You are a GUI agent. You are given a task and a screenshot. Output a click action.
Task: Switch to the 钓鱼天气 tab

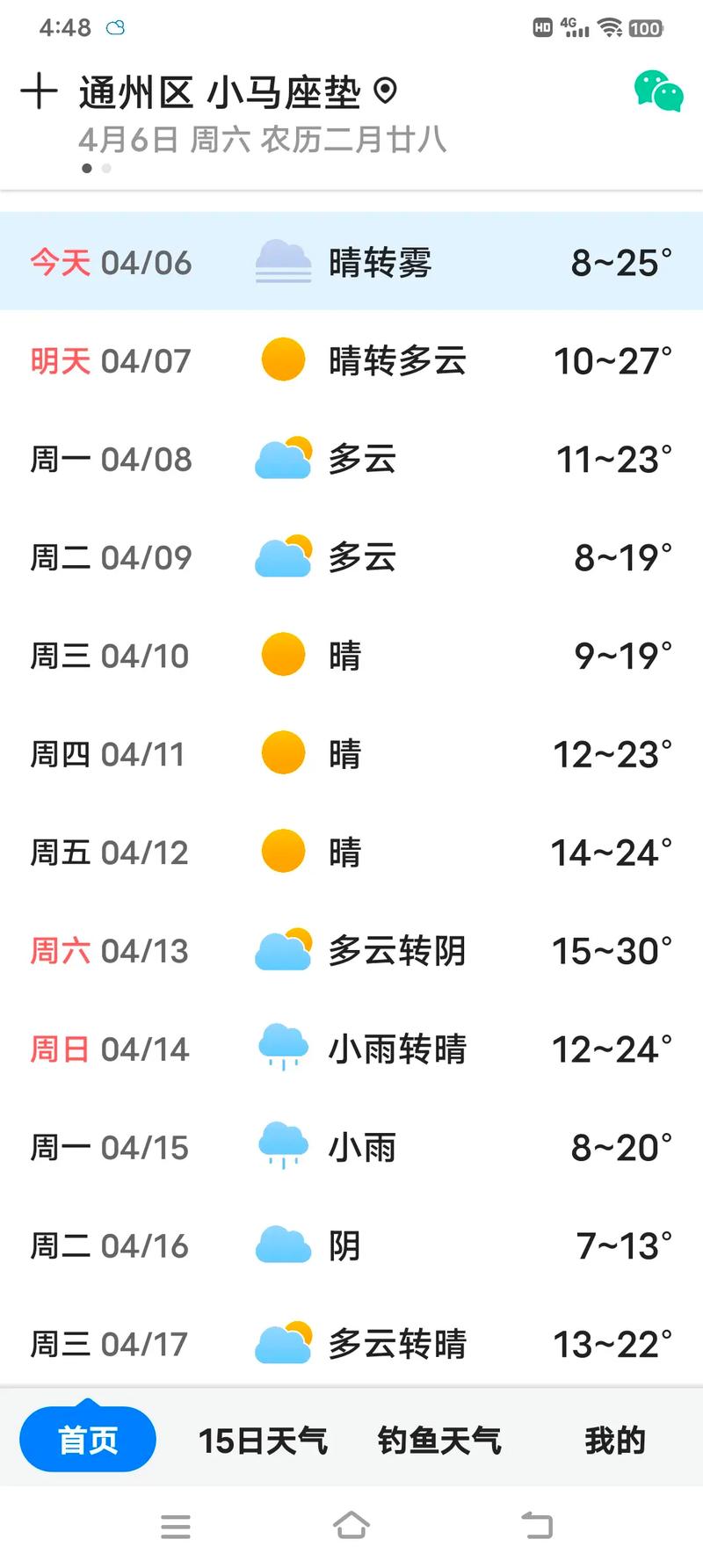click(x=438, y=1439)
